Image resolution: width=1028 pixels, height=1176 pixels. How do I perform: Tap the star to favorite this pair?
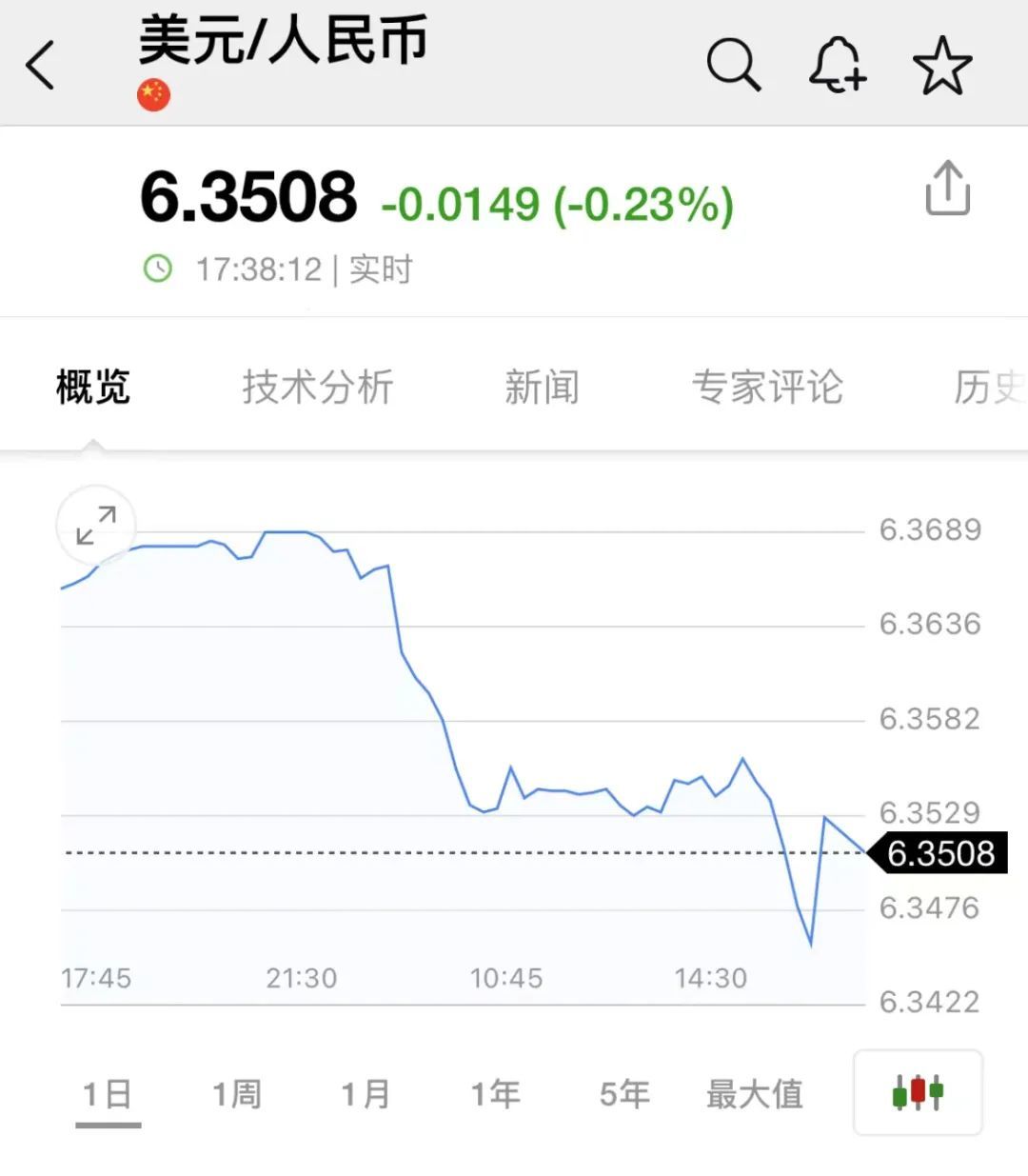coord(944,65)
